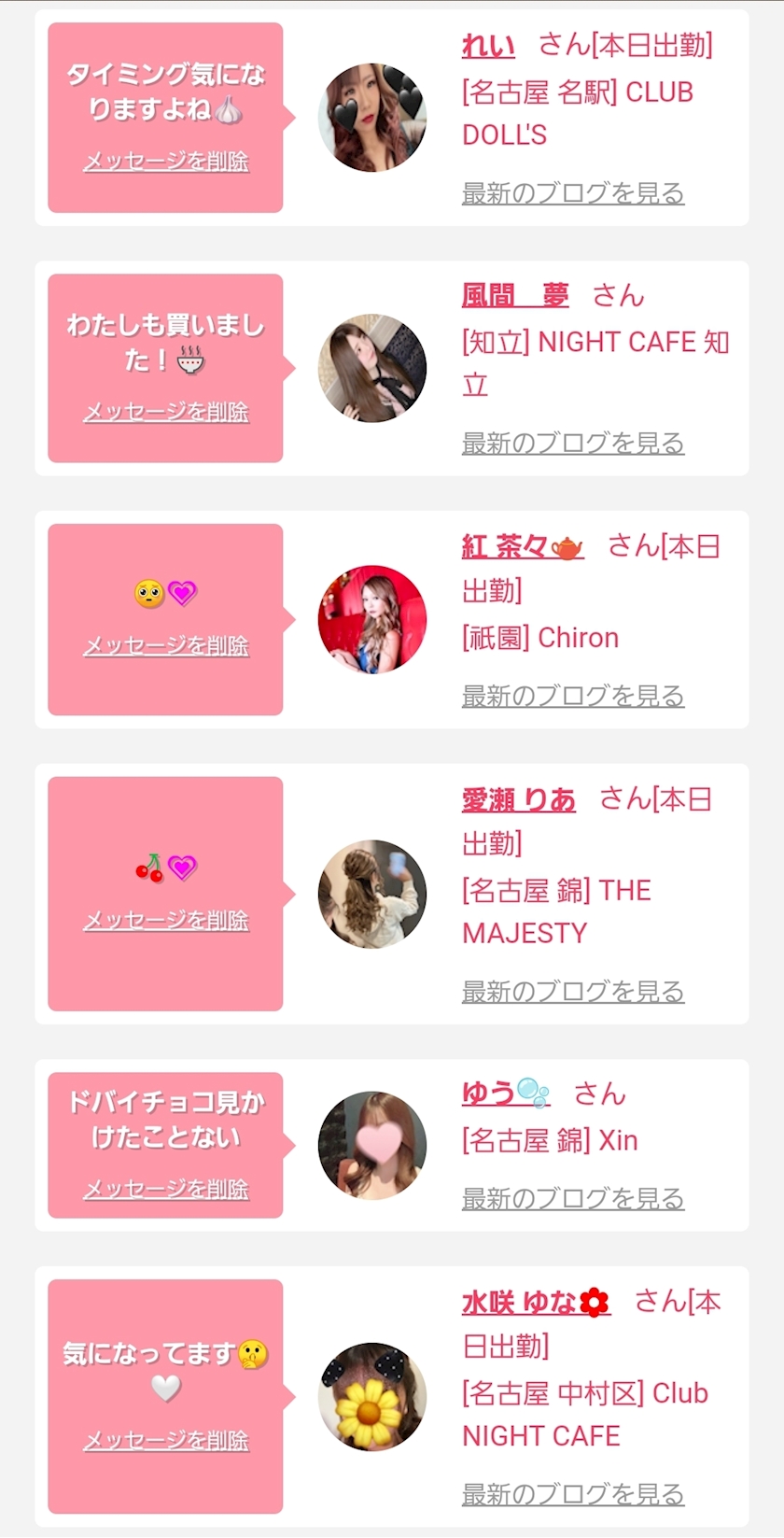Delete the message sent to 紅 茶々

point(166,645)
